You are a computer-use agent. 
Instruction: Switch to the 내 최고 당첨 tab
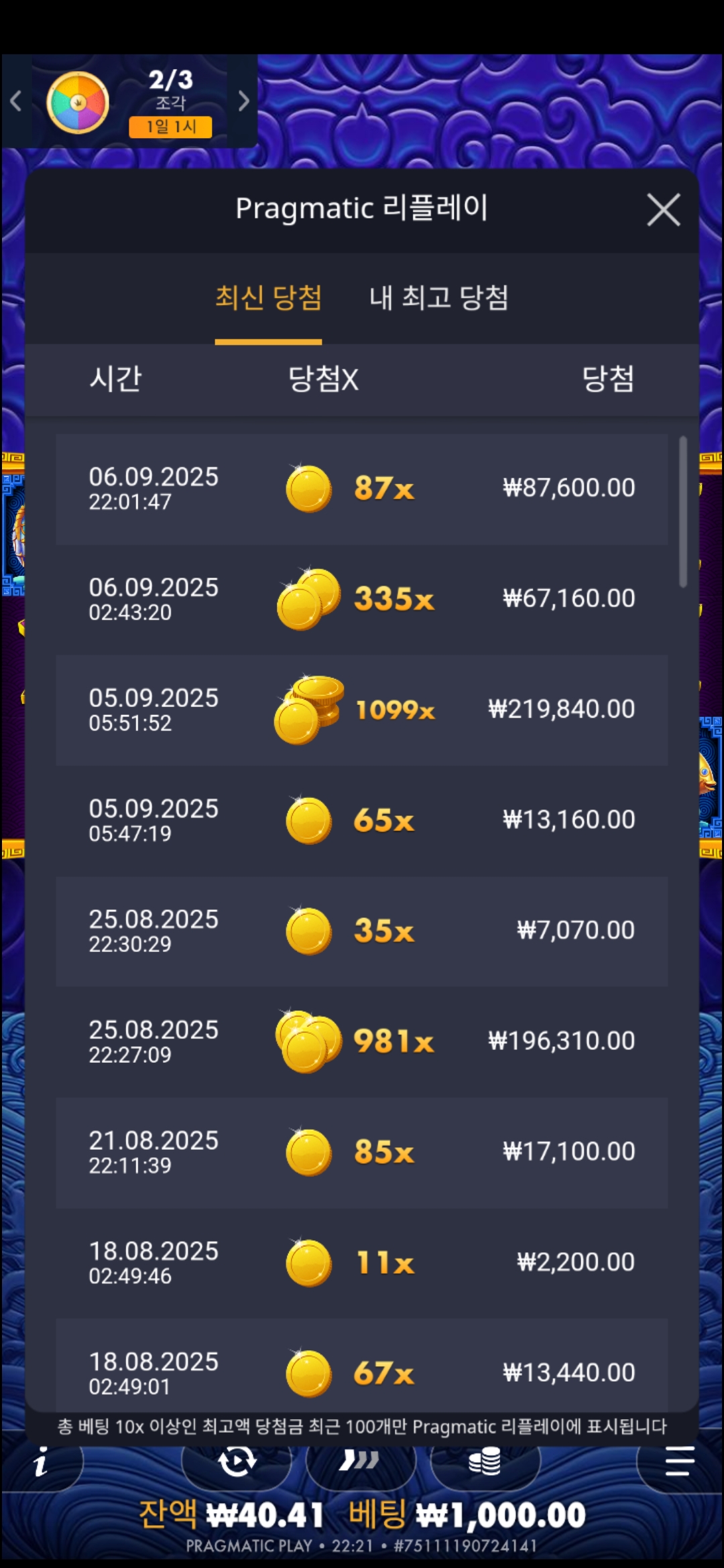click(438, 299)
